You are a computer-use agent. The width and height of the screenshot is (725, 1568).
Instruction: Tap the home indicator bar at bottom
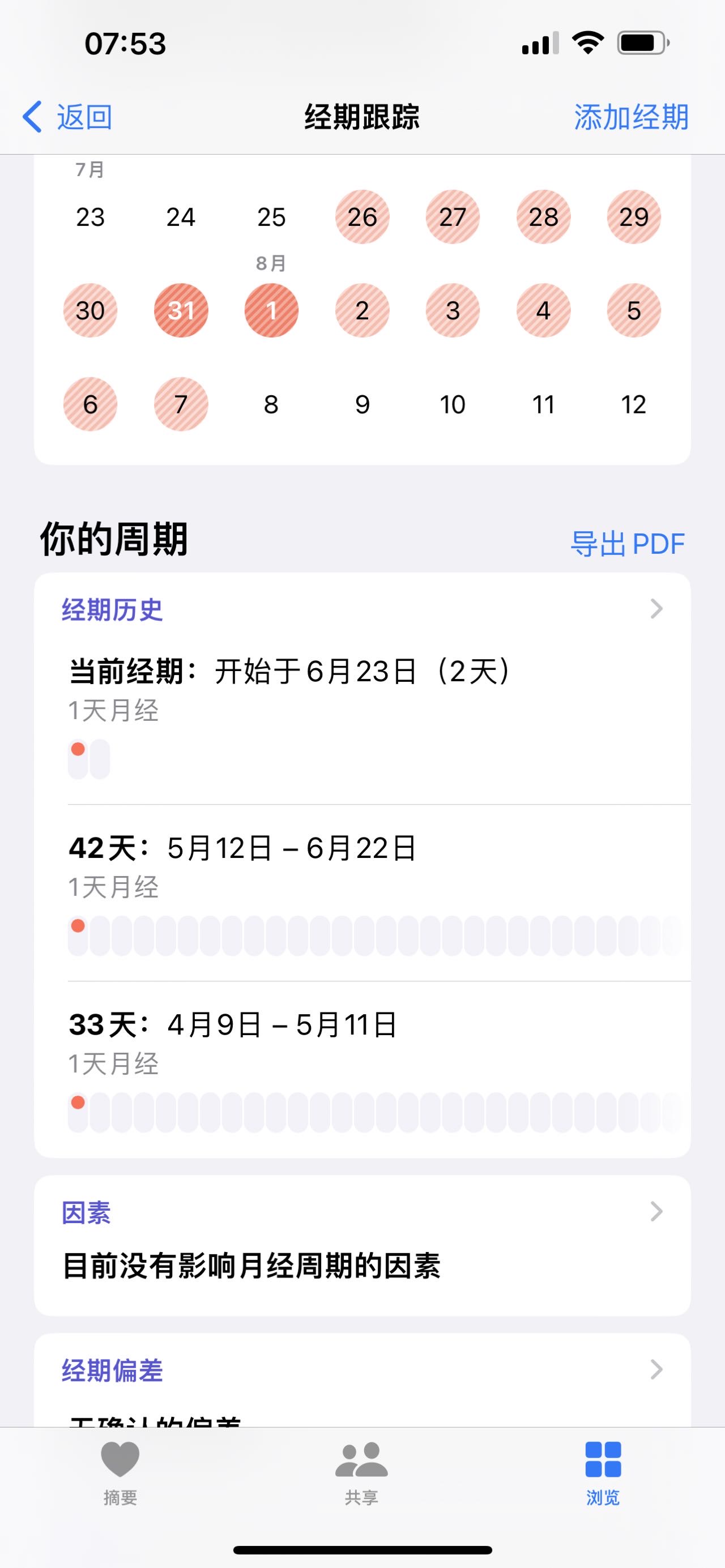pyautogui.click(x=362, y=1549)
